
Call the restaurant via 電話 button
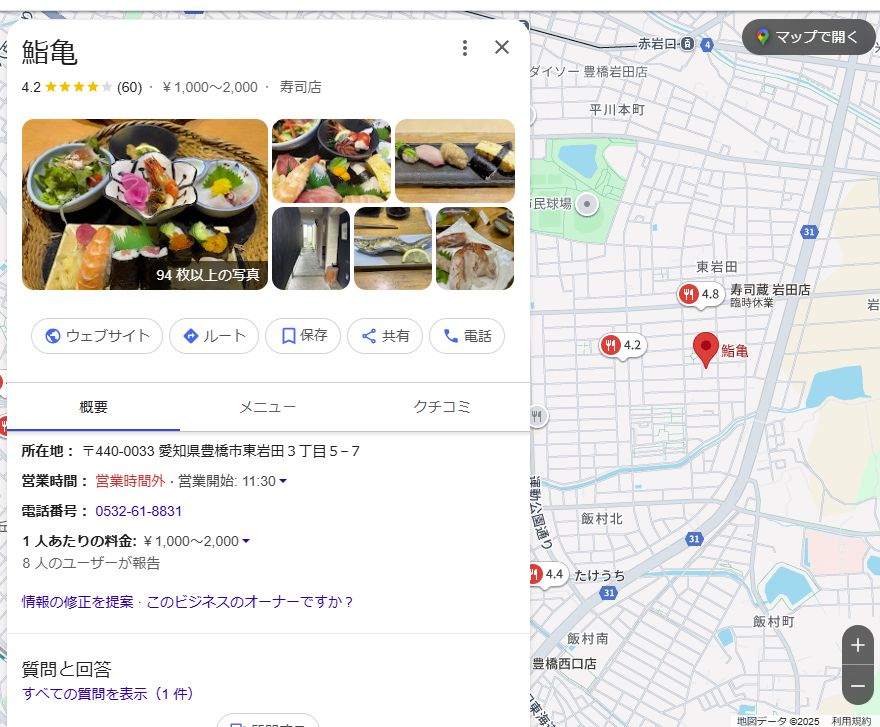(x=467, y=336)
